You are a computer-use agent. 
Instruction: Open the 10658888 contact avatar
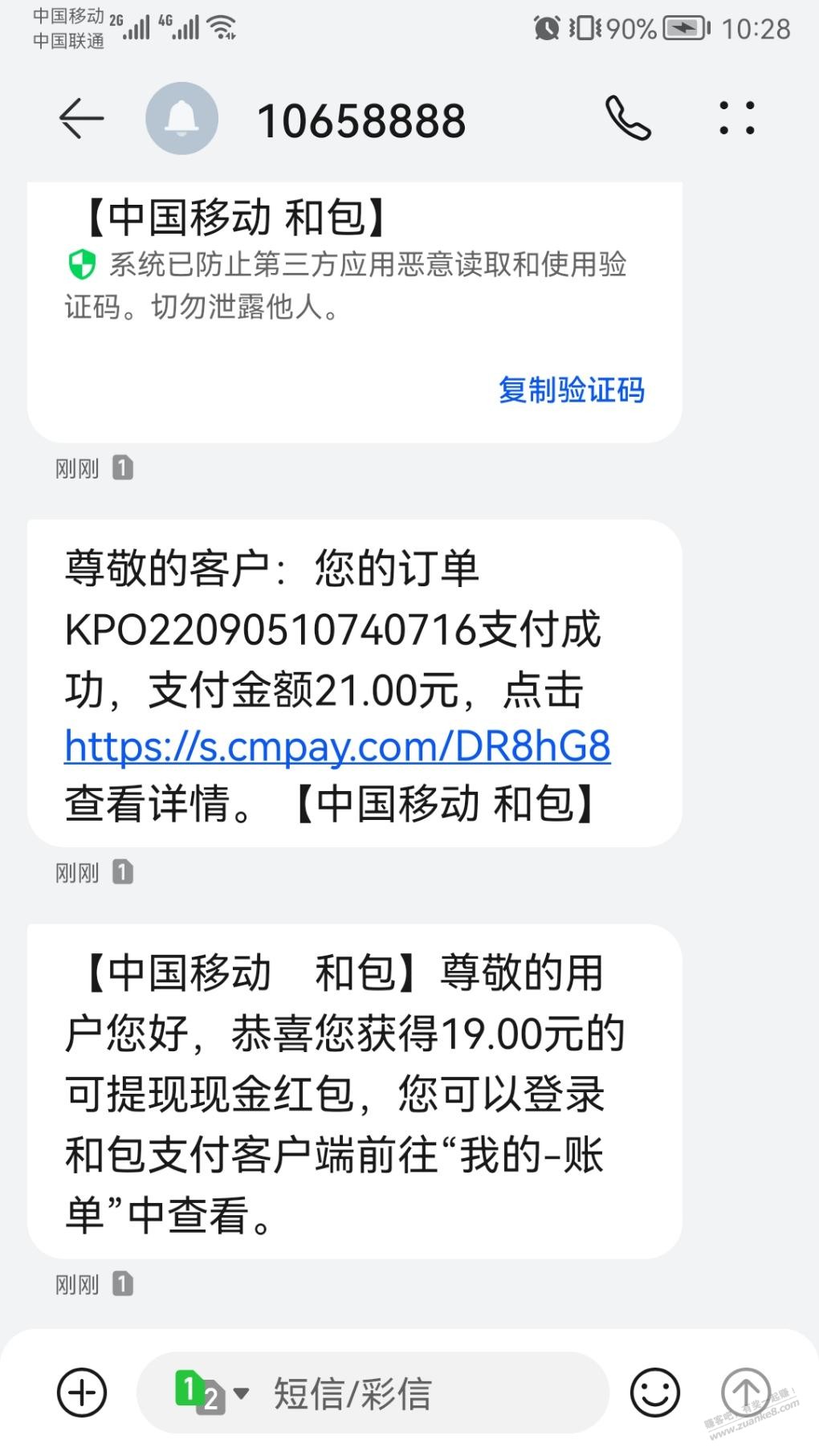pyautogui.click(x=181, y=119)
